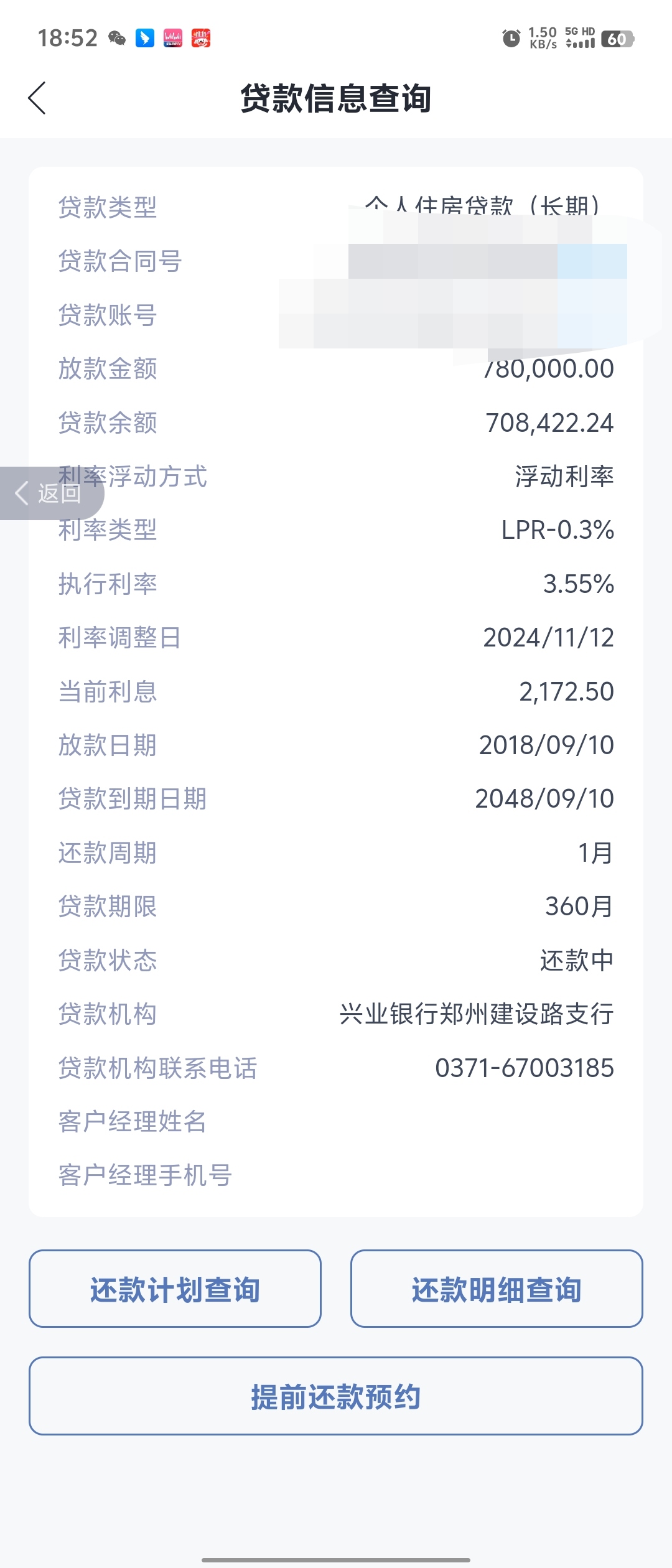Tap the alarm clock status icon
This screenshot has width=672, height=1568.
click(x=511, y=39)
